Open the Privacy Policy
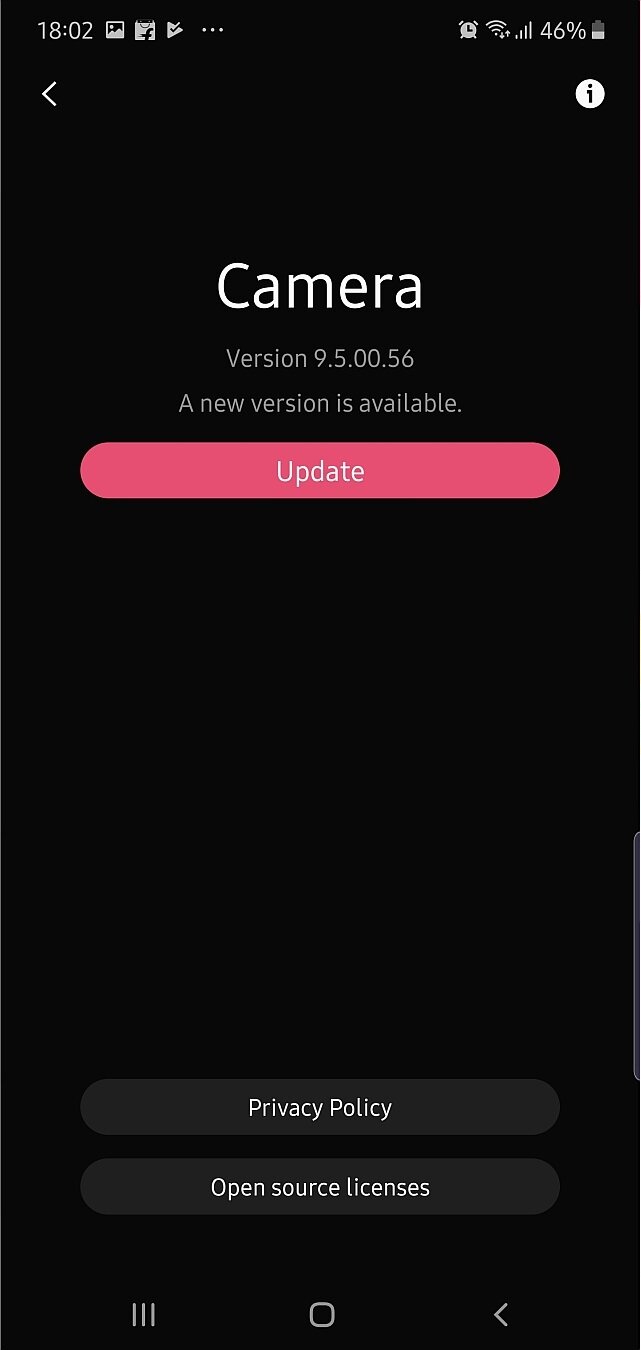This screenshot has height=1350, width=641. tap(320, 1107)
